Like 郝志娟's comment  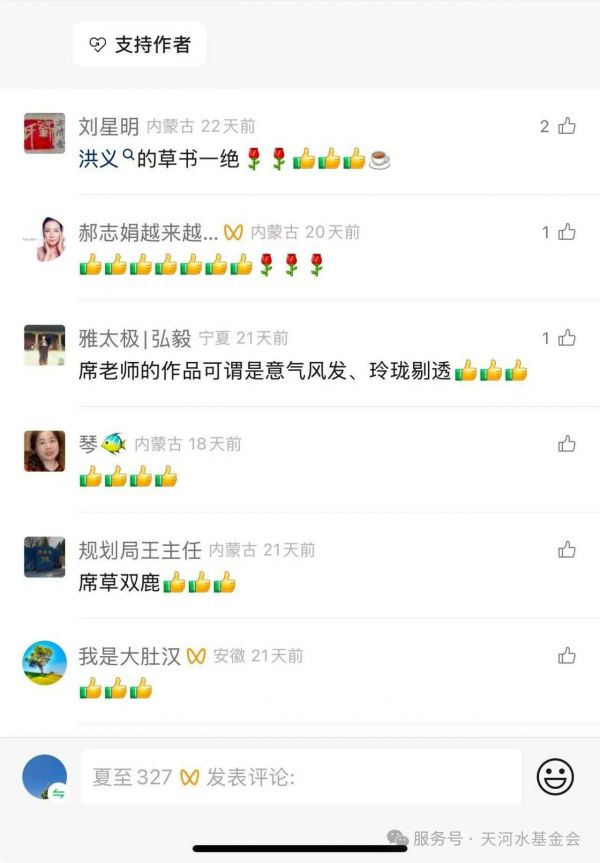567,232
